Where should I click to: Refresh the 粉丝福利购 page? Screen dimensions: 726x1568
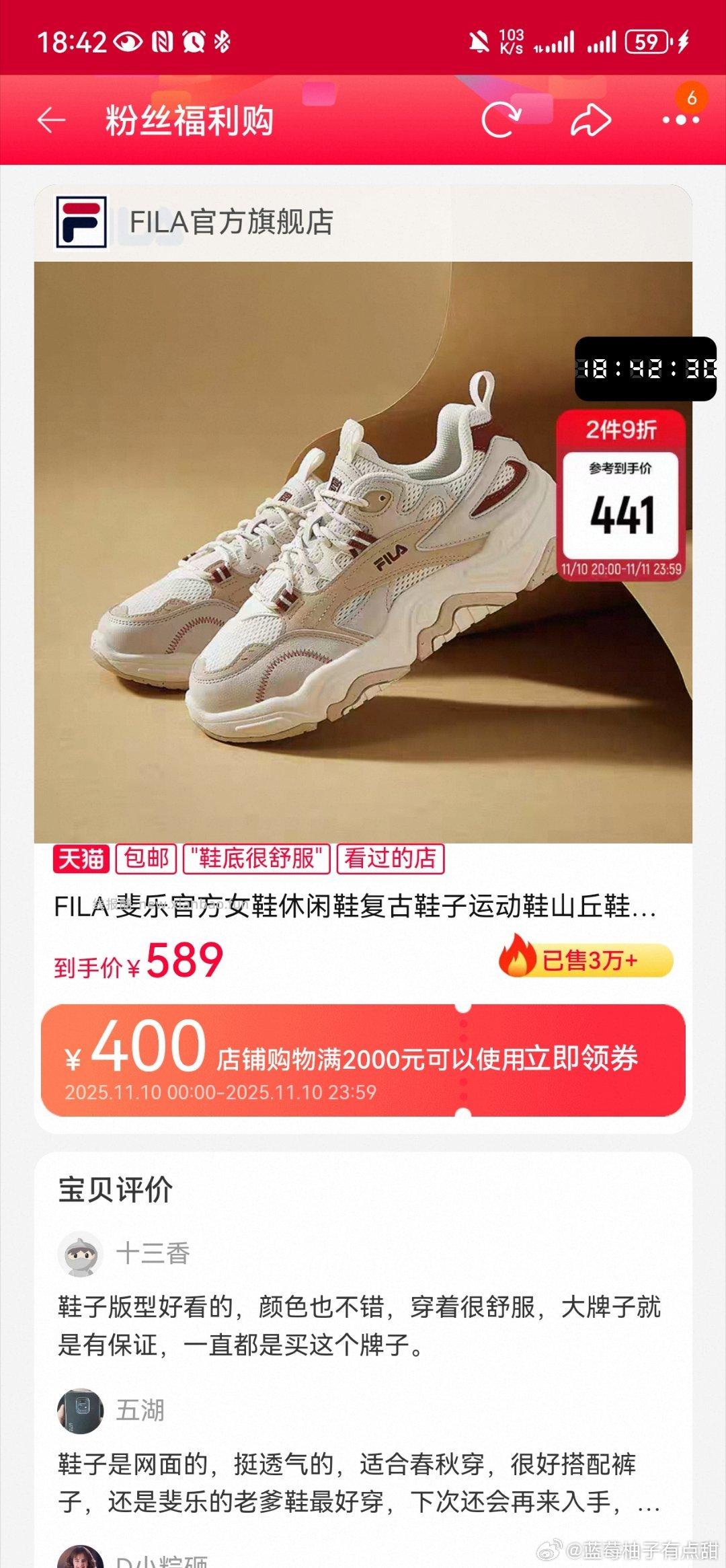(501, 121)
